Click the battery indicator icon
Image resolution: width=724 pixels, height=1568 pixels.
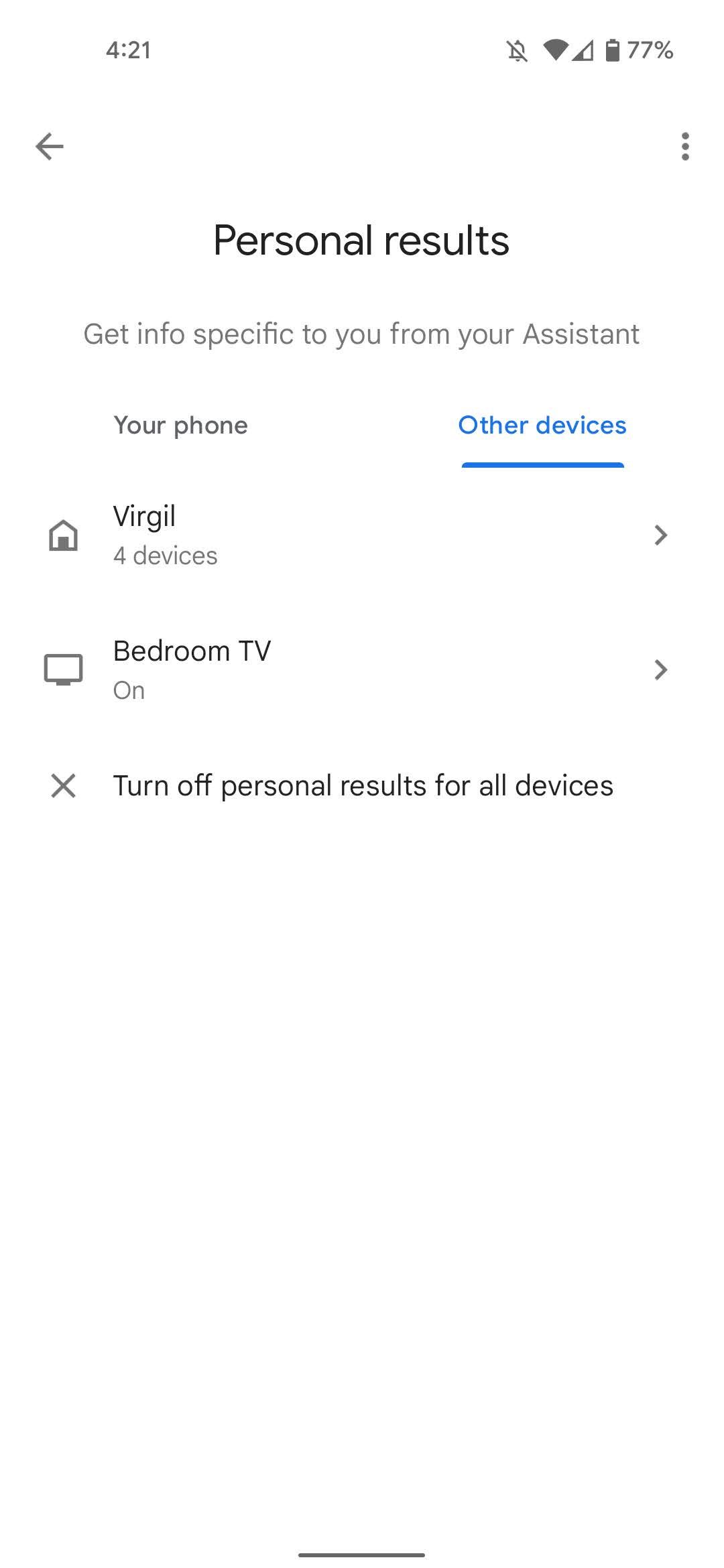tap(612, 50)
